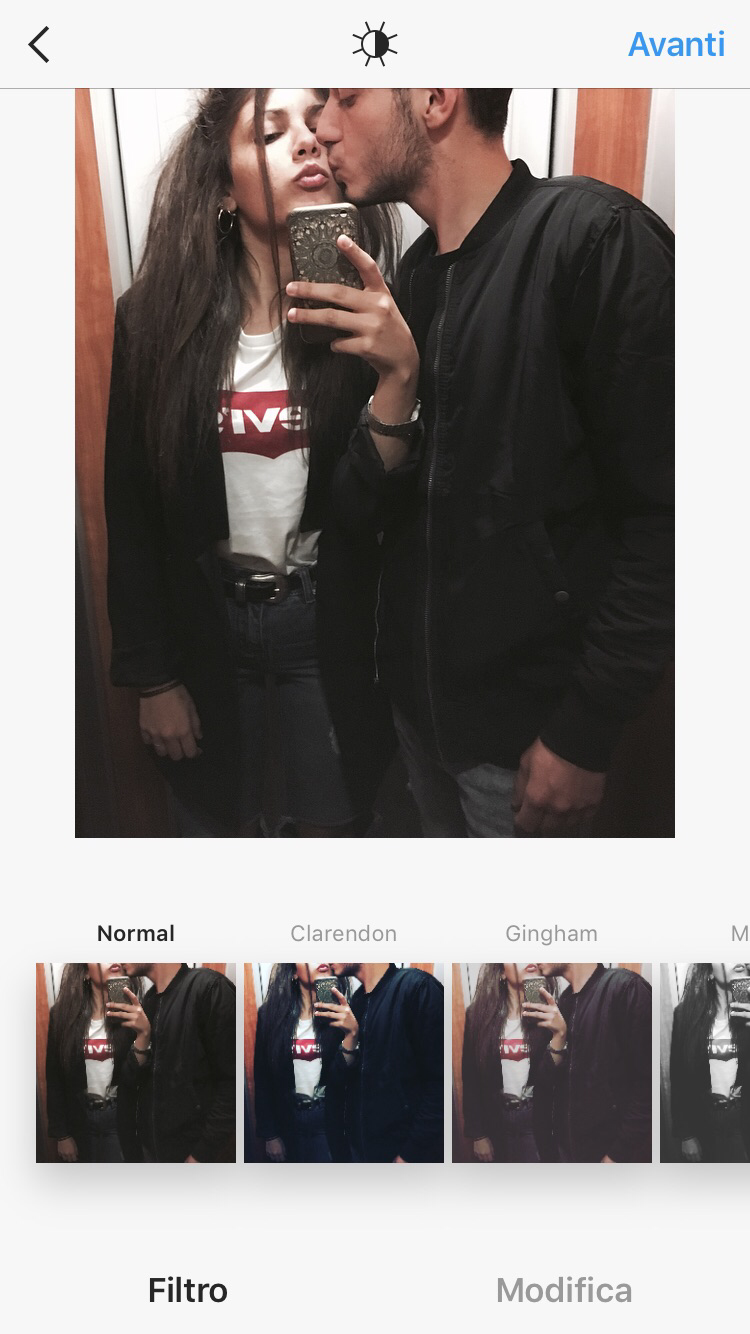Tap Avanti to continue
Image resolution: width=750 pixels, height=1334 pixels.
click(676, 45)
